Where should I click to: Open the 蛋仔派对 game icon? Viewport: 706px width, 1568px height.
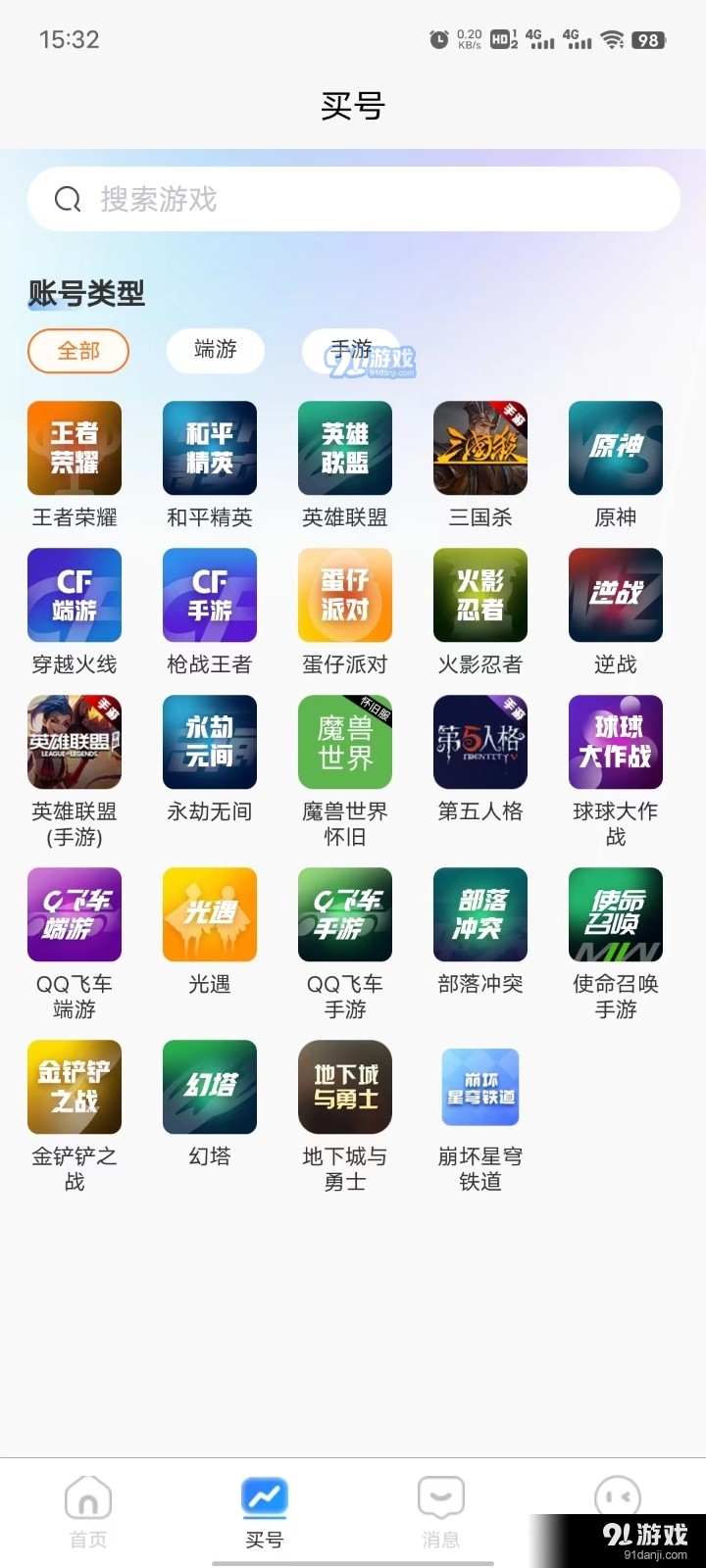pos(345,595)
